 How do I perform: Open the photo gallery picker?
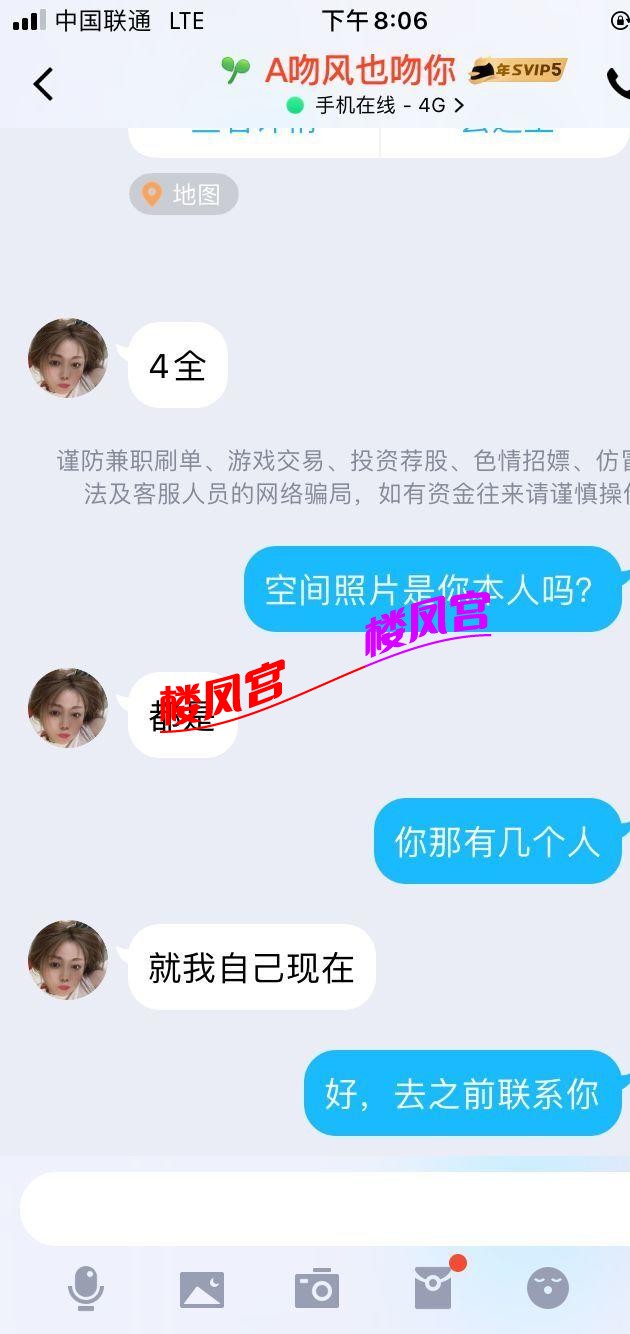click(x=202, y=1289)
